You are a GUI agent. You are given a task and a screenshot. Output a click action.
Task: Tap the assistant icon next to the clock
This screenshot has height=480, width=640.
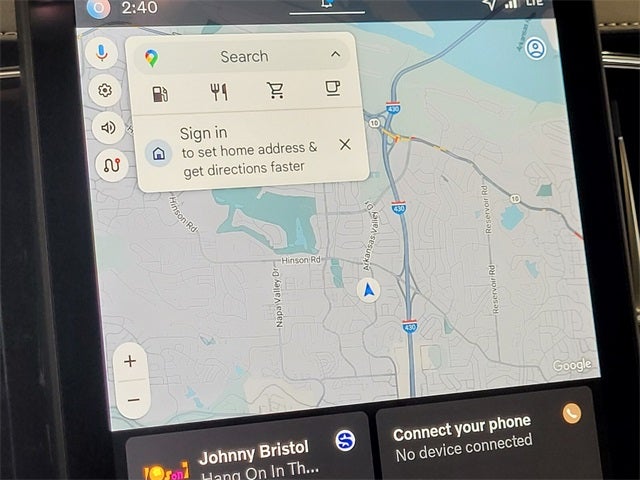click(97, 9)
